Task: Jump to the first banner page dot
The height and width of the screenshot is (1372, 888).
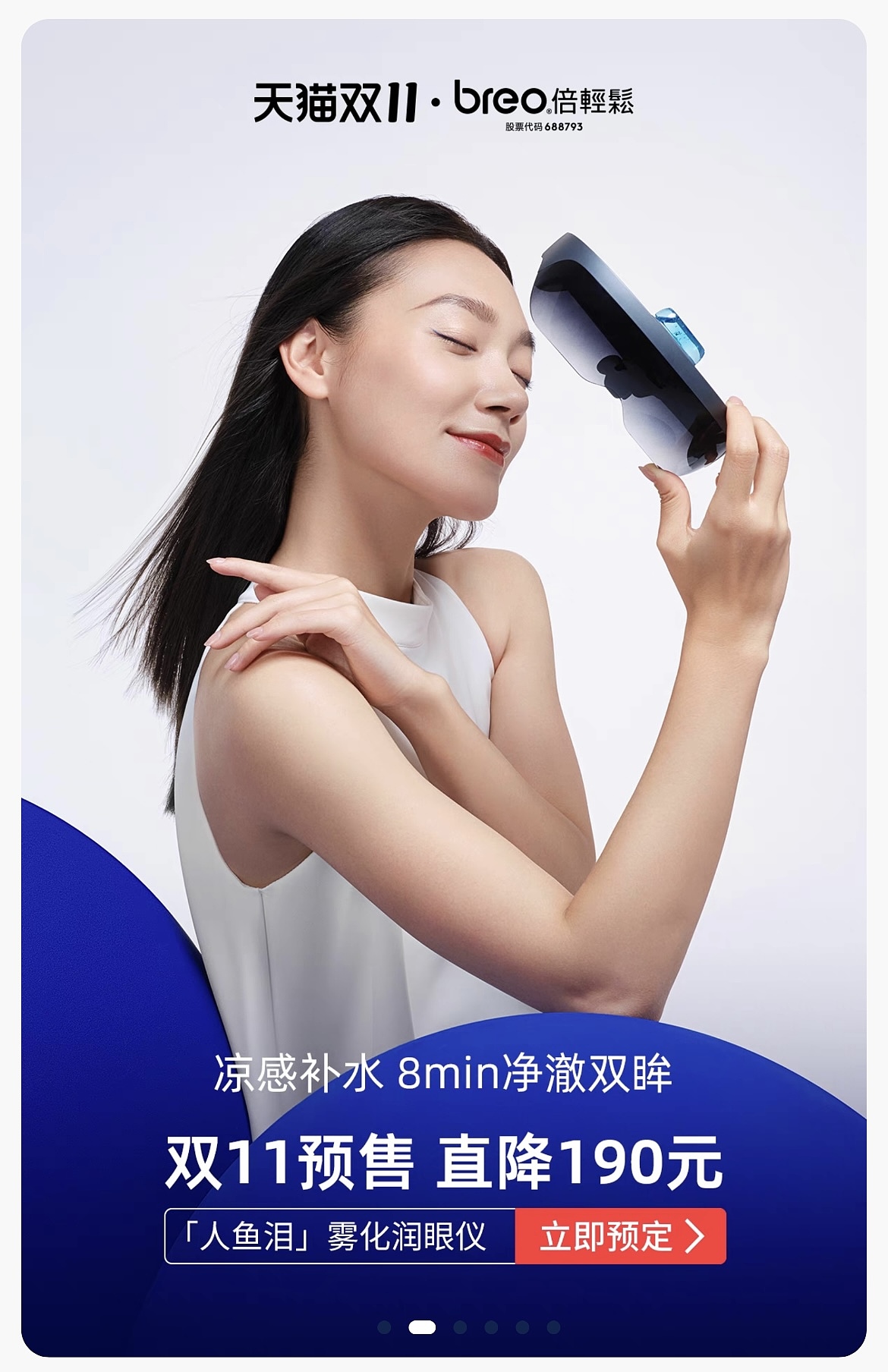Action: click(x=384, y=1327)
